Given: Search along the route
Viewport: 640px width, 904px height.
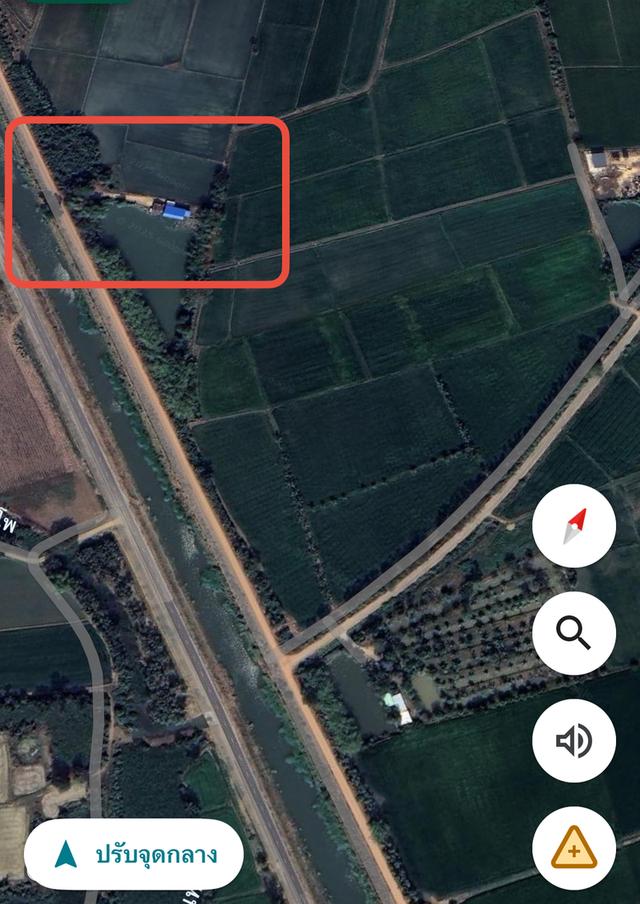Looking at the screenshot, I should (574, 633).
